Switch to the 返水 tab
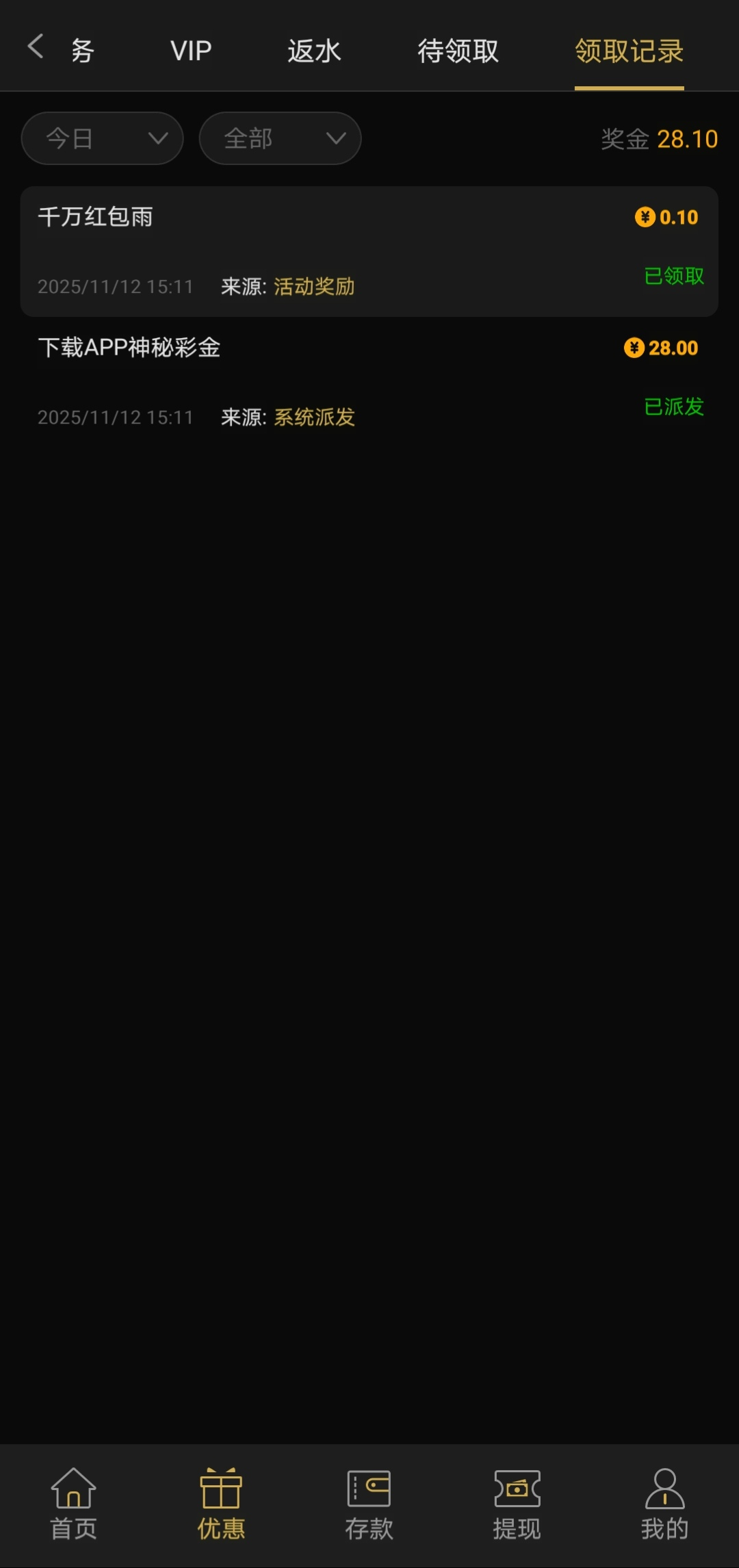Screen dimensions: 739x1568 [314, 51]
